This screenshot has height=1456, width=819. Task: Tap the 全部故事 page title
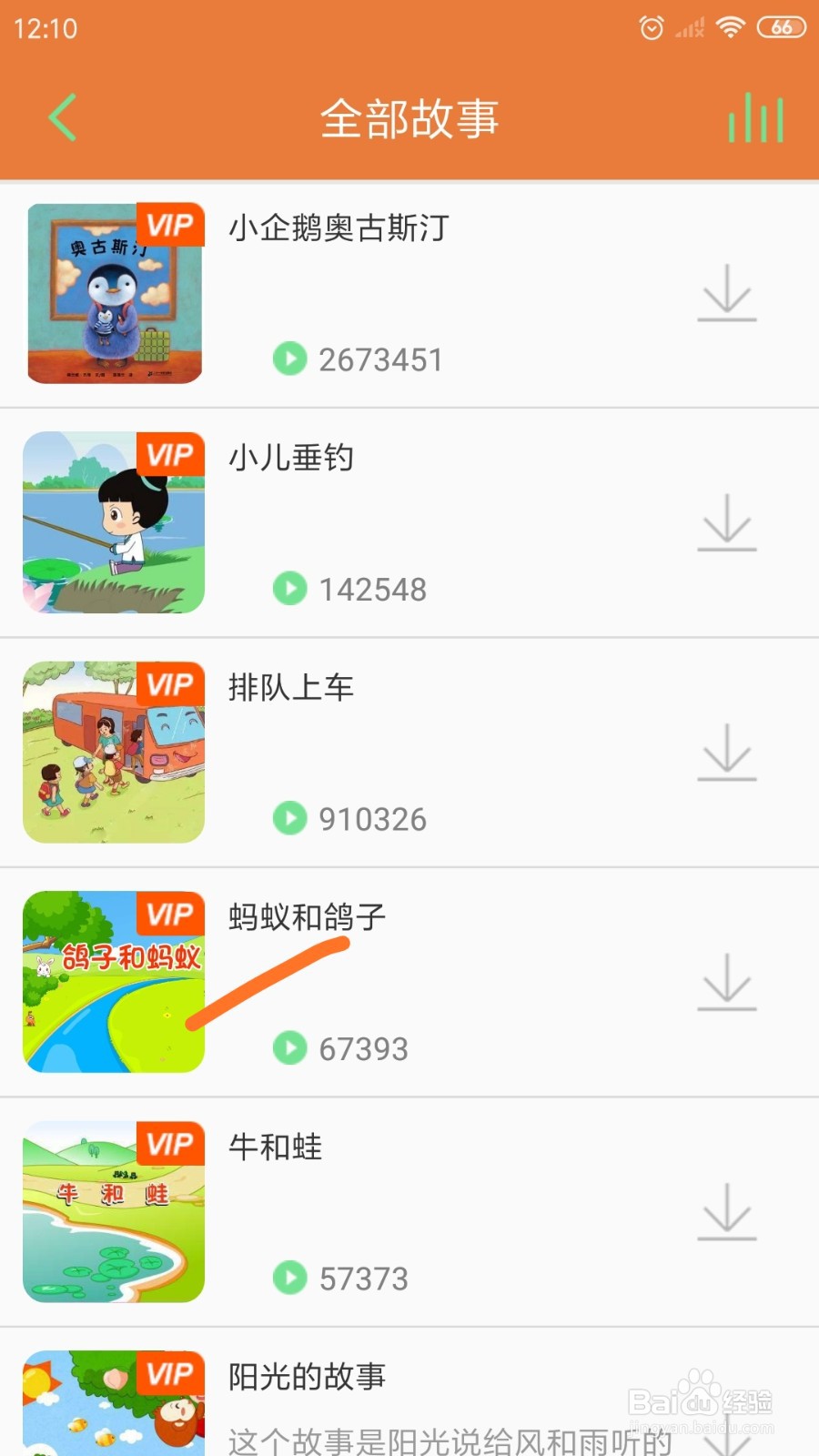click(409, 116)
